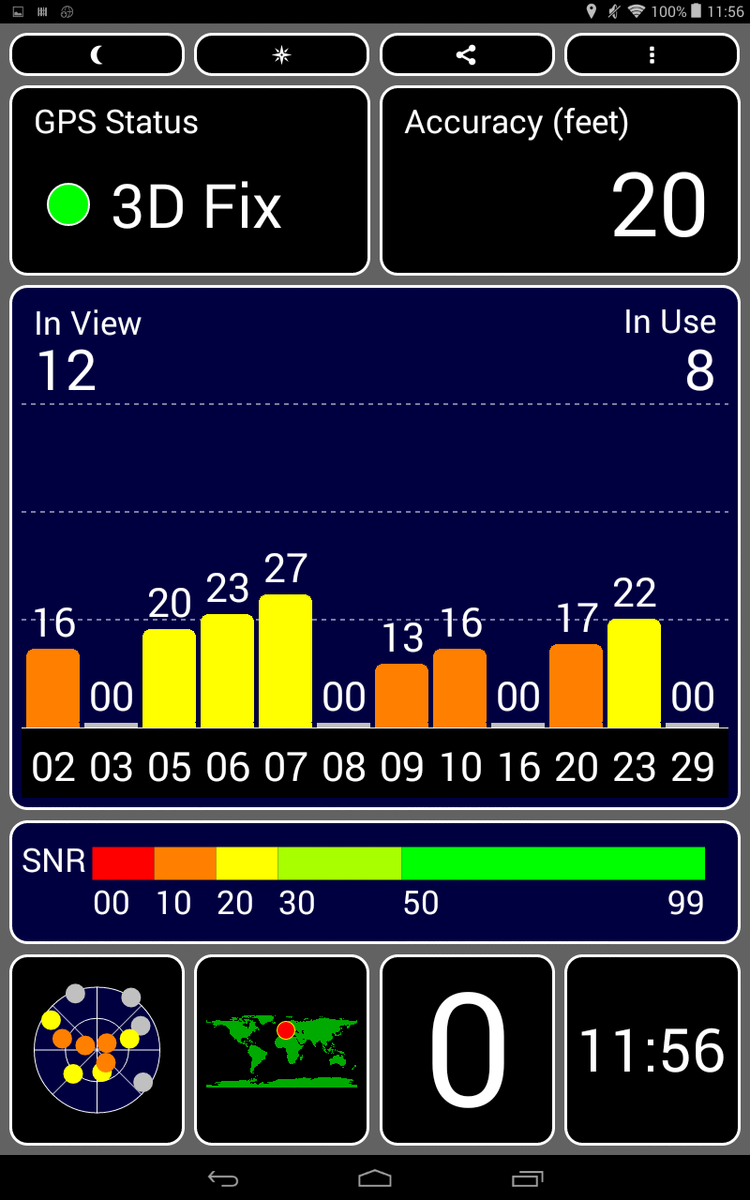The image size is (750, 1200).
Task: Go back using the navigation bar
Action: [x=223, y=1179]
